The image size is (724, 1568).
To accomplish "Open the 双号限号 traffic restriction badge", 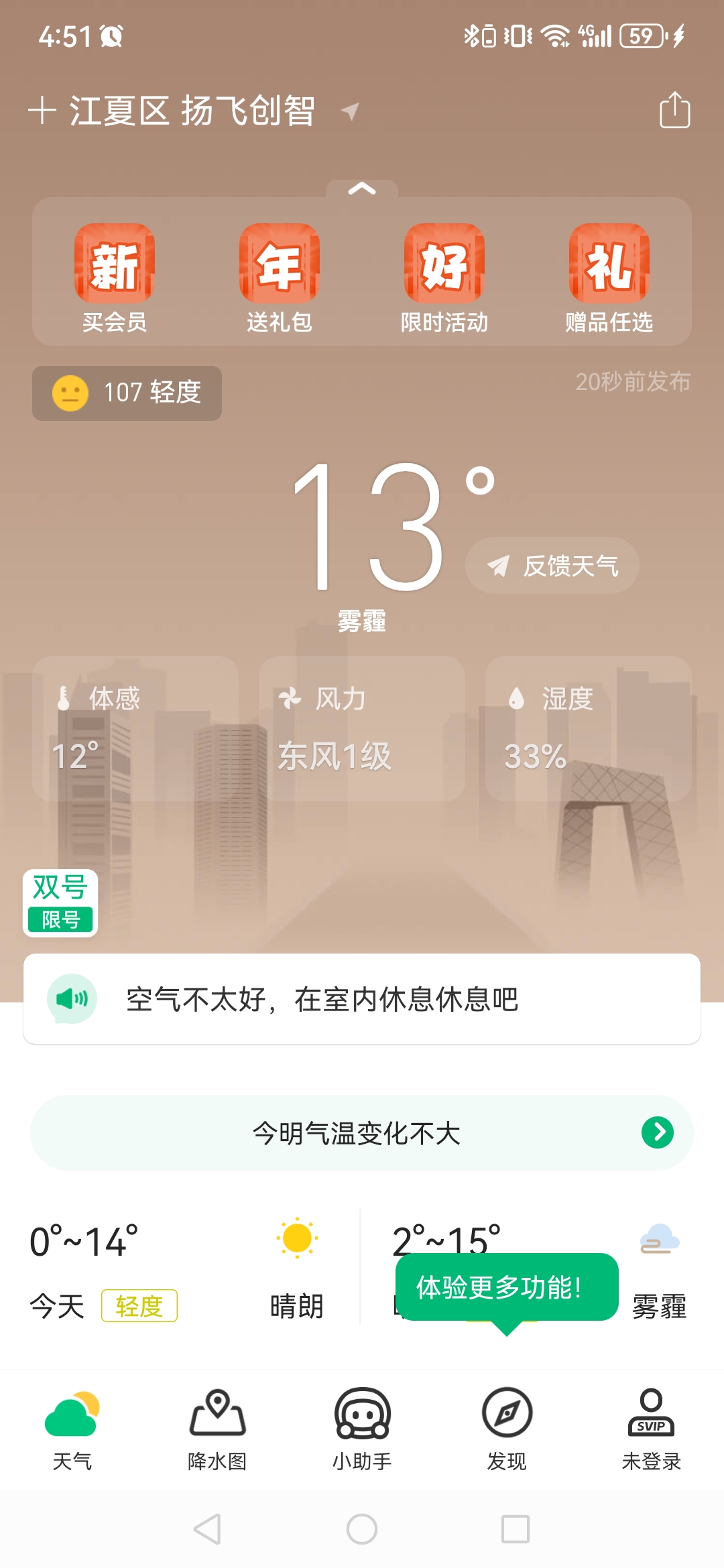I will pos(60,903).
